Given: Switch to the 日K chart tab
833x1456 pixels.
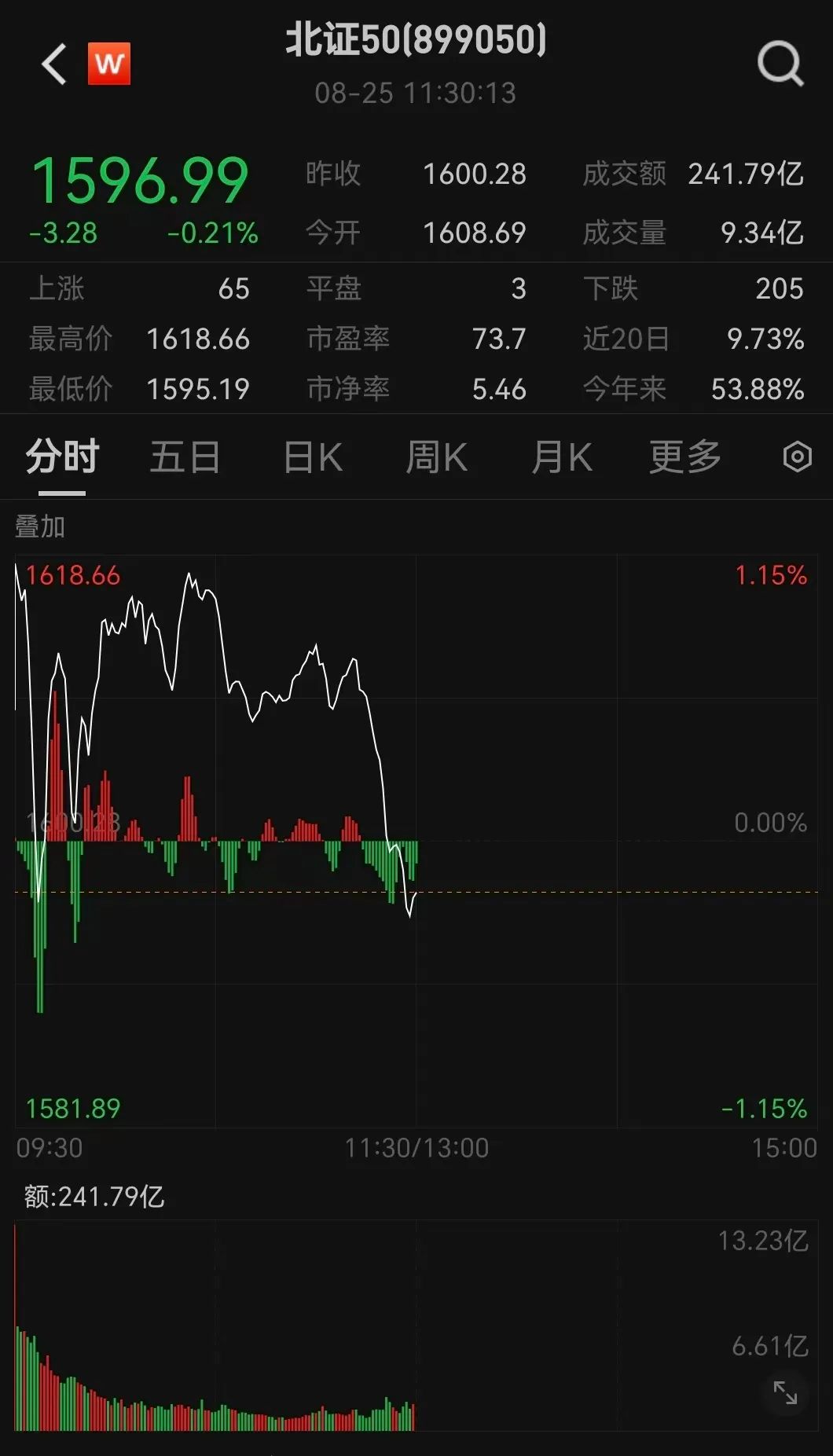Looking at the screenshot, I should [313, 457].
